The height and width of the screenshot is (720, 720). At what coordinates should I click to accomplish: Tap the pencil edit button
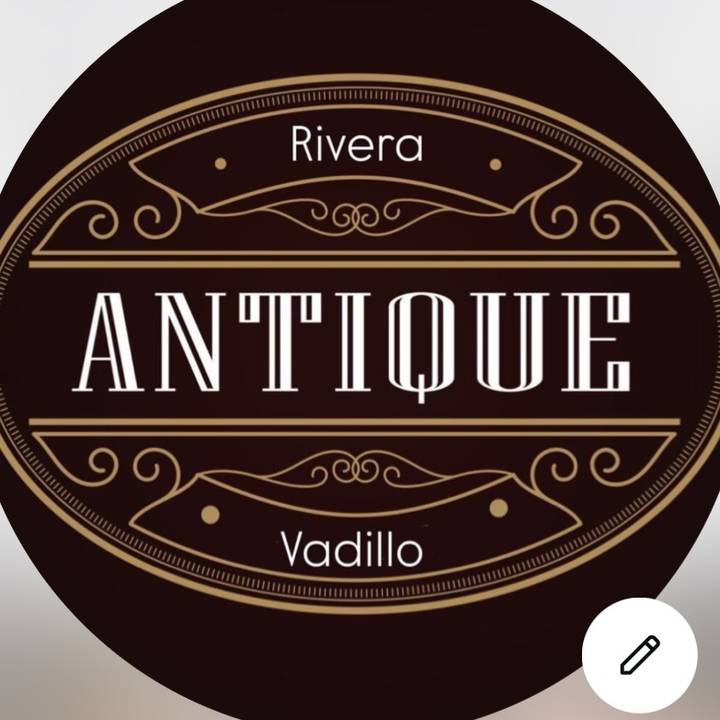coord(639,655)
